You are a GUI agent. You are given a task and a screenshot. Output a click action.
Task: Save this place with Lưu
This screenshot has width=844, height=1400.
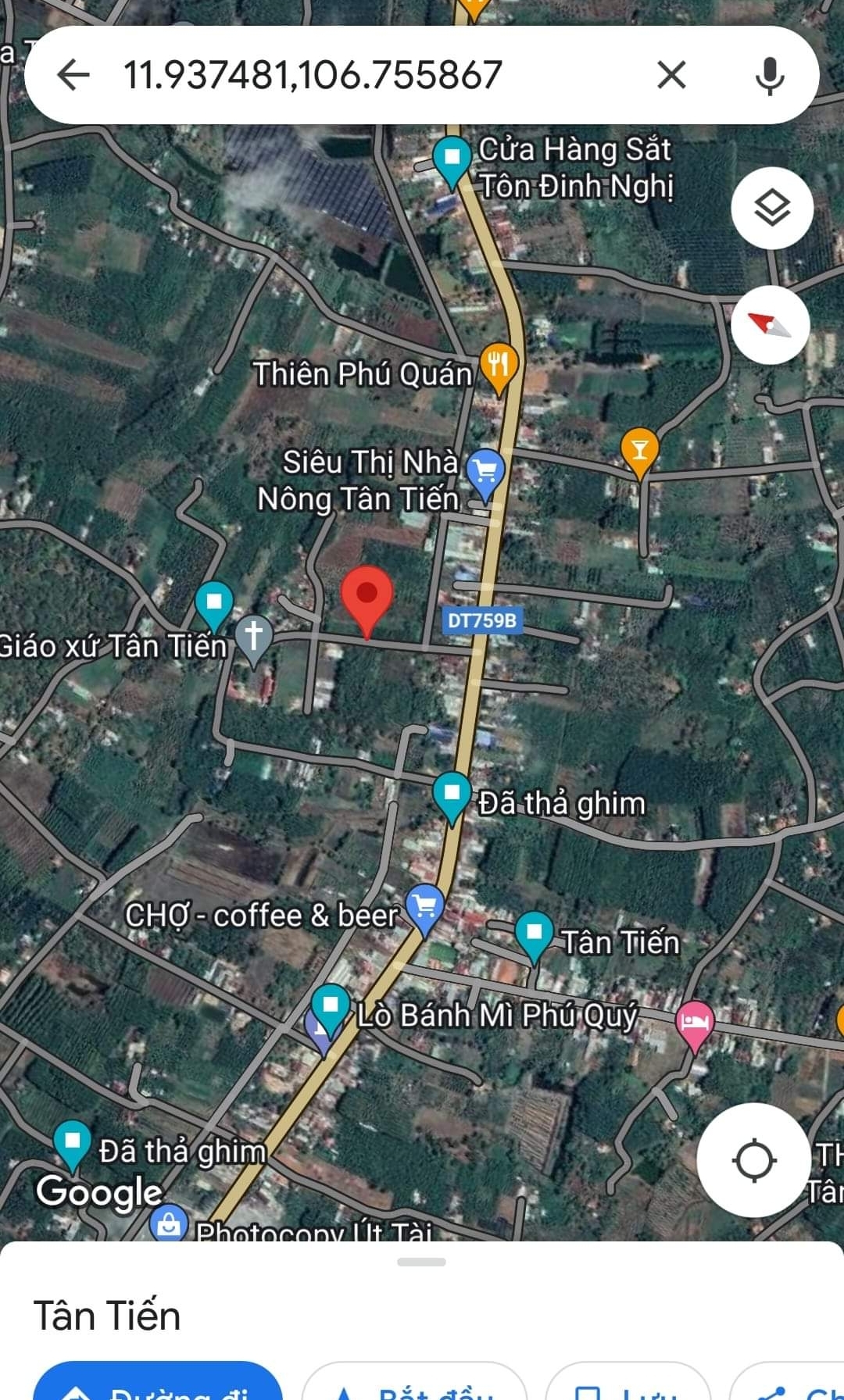pyautogui.click(x=628, y=1384)
